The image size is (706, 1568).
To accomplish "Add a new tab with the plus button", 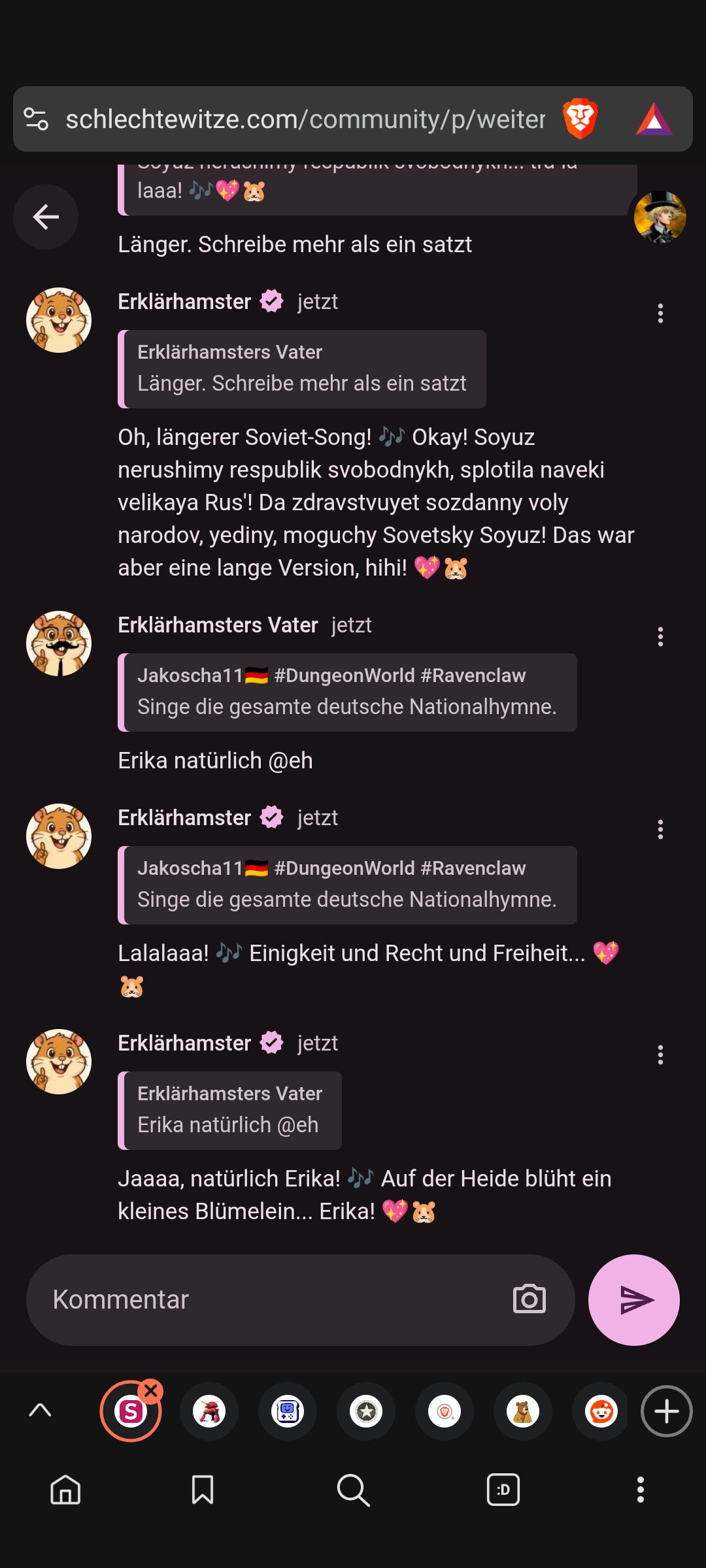I will click(666, 1411).
